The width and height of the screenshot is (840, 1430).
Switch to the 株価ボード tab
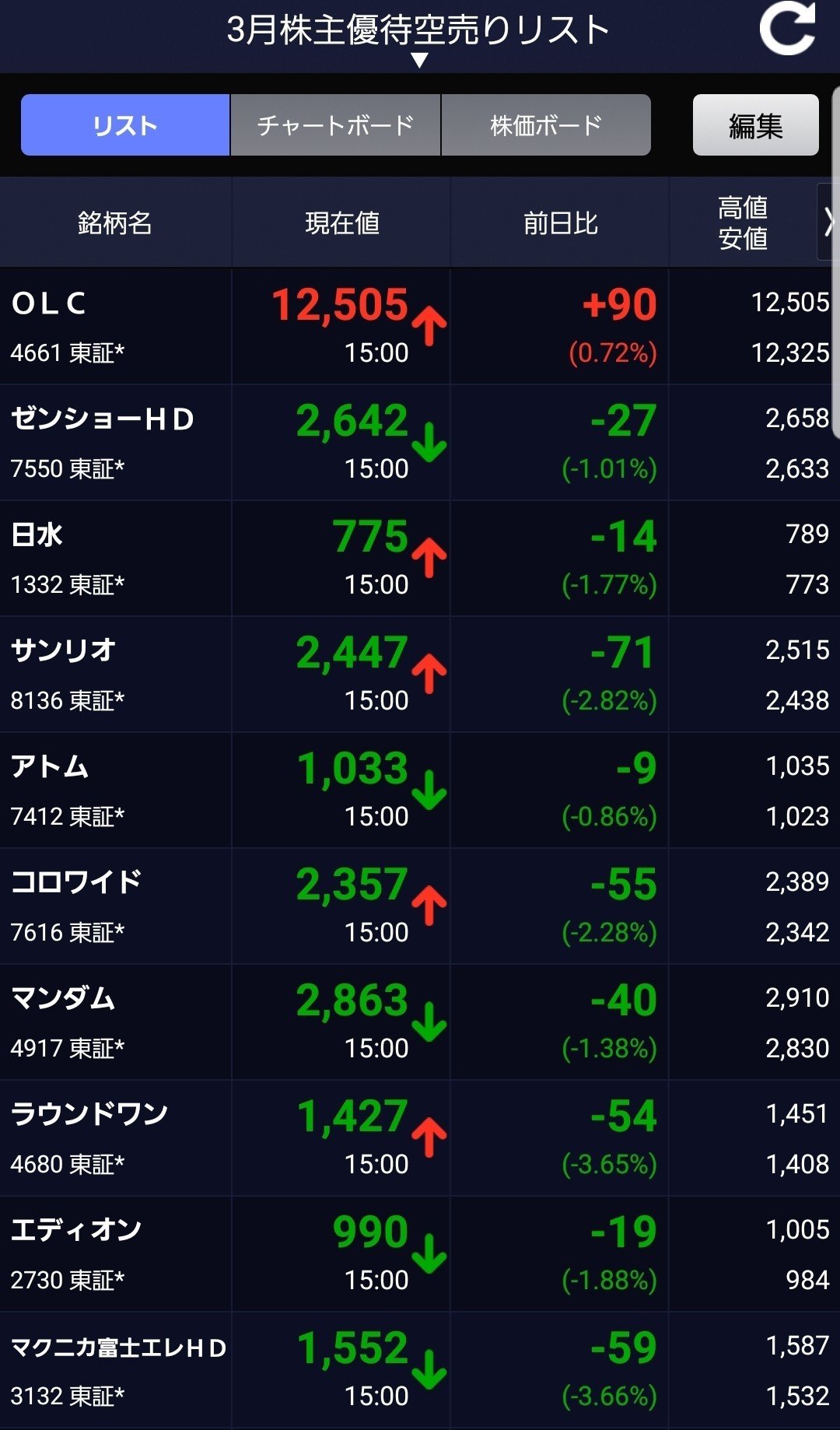tap(546, 125)
